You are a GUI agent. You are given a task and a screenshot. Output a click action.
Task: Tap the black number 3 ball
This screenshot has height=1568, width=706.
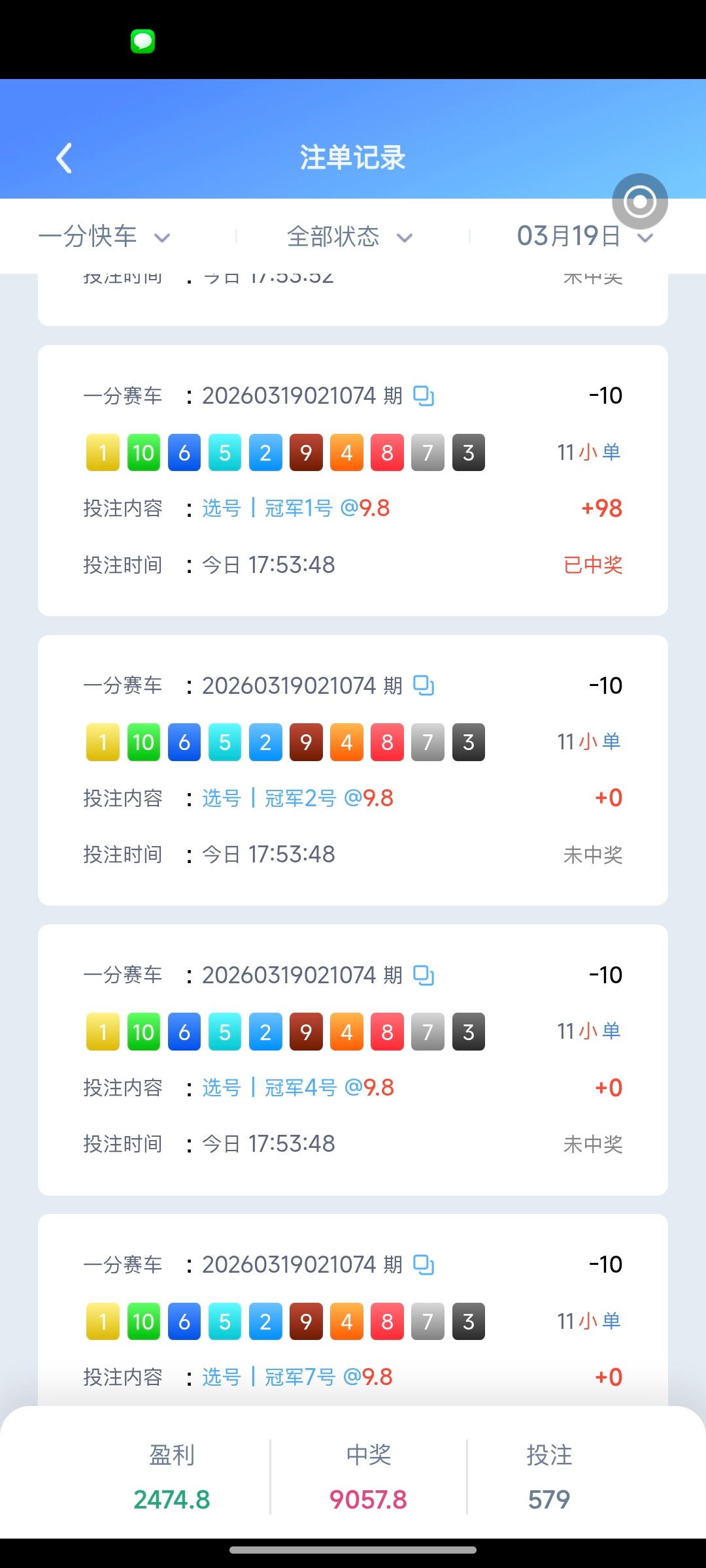click(x=468, y=451)
